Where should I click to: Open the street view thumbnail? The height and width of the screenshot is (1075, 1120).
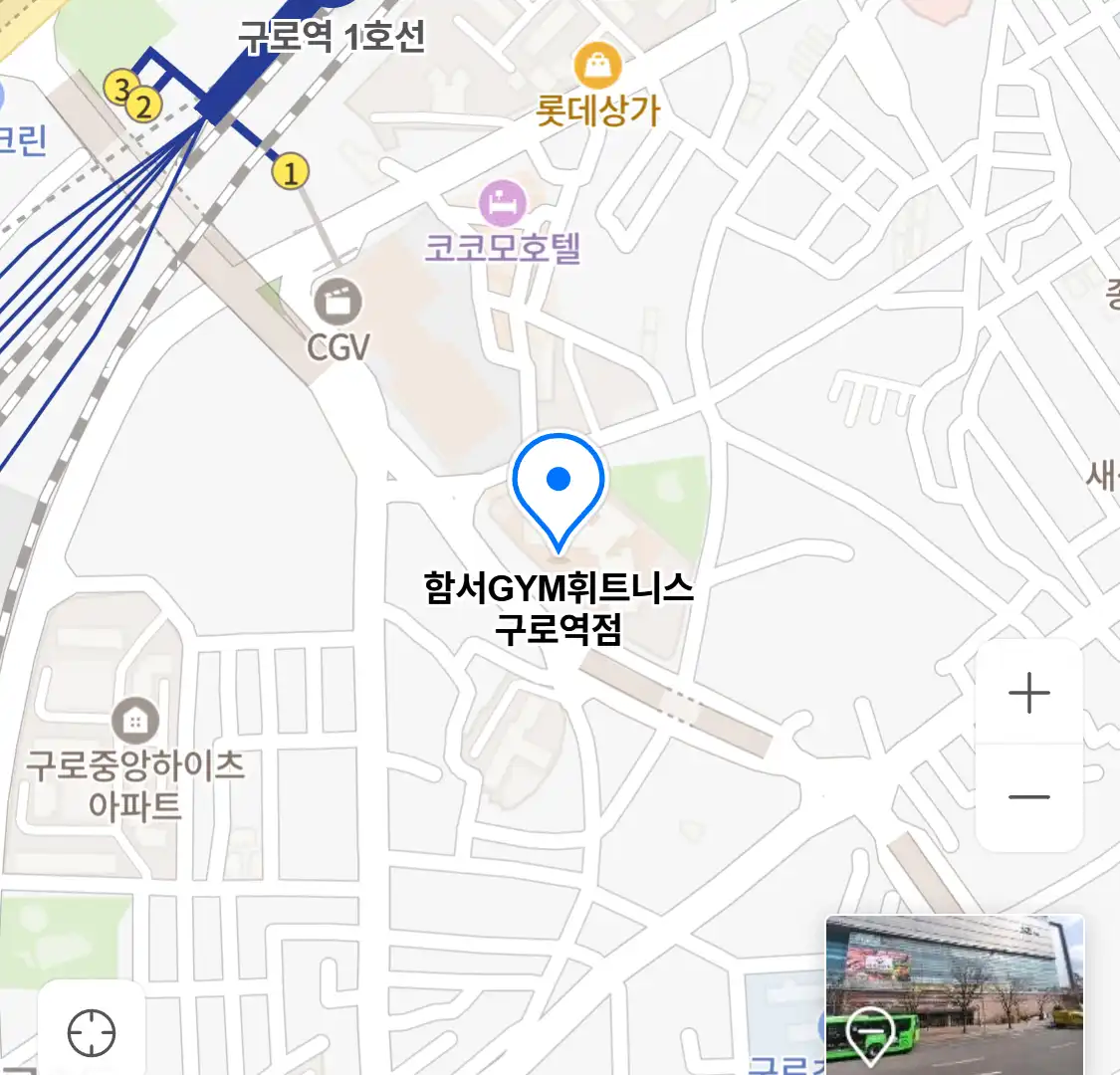(x=954, y=993)
